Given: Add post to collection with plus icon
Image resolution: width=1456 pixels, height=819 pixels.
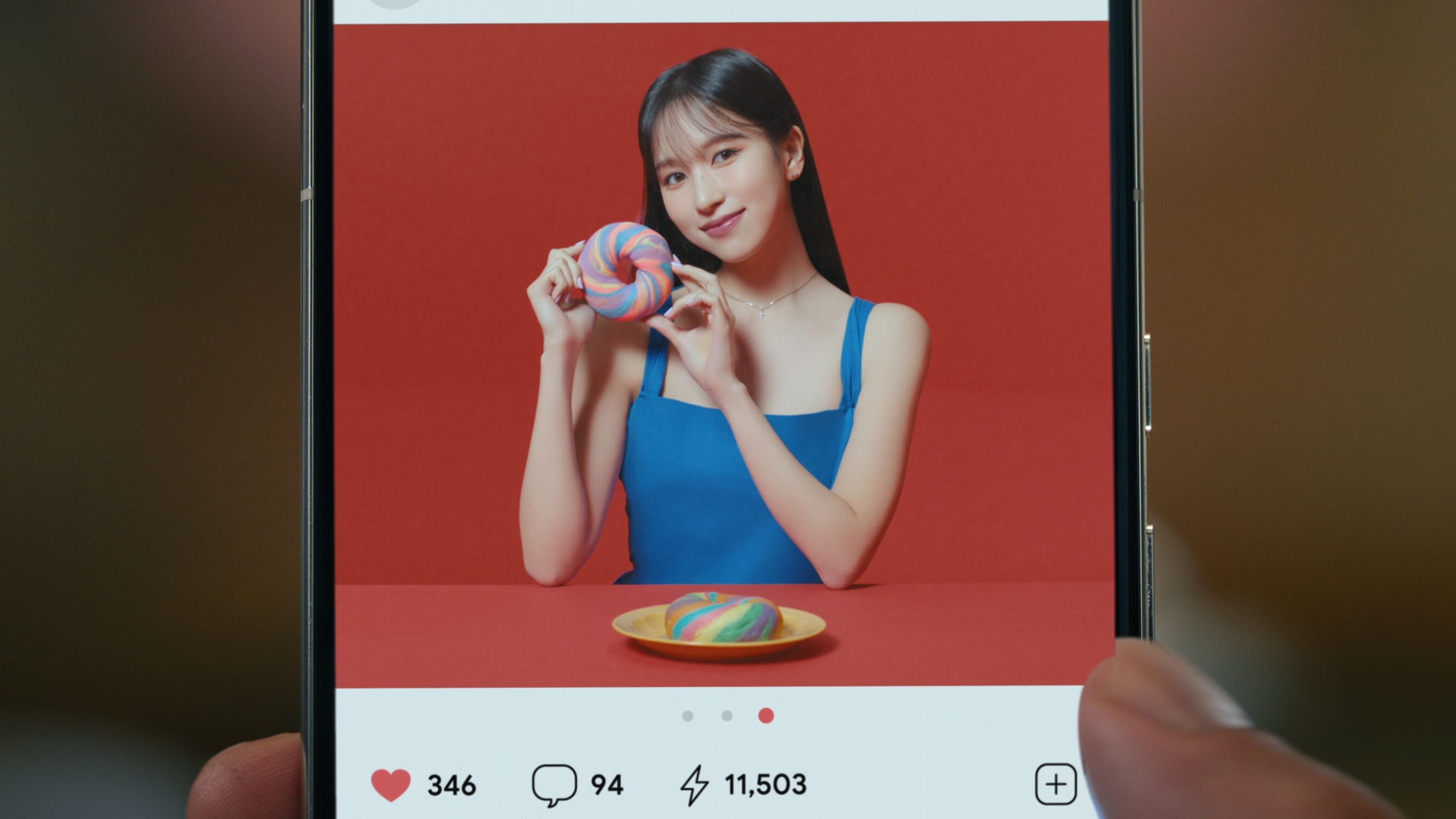Looking at the screenshot, I should pos(1056,784).
